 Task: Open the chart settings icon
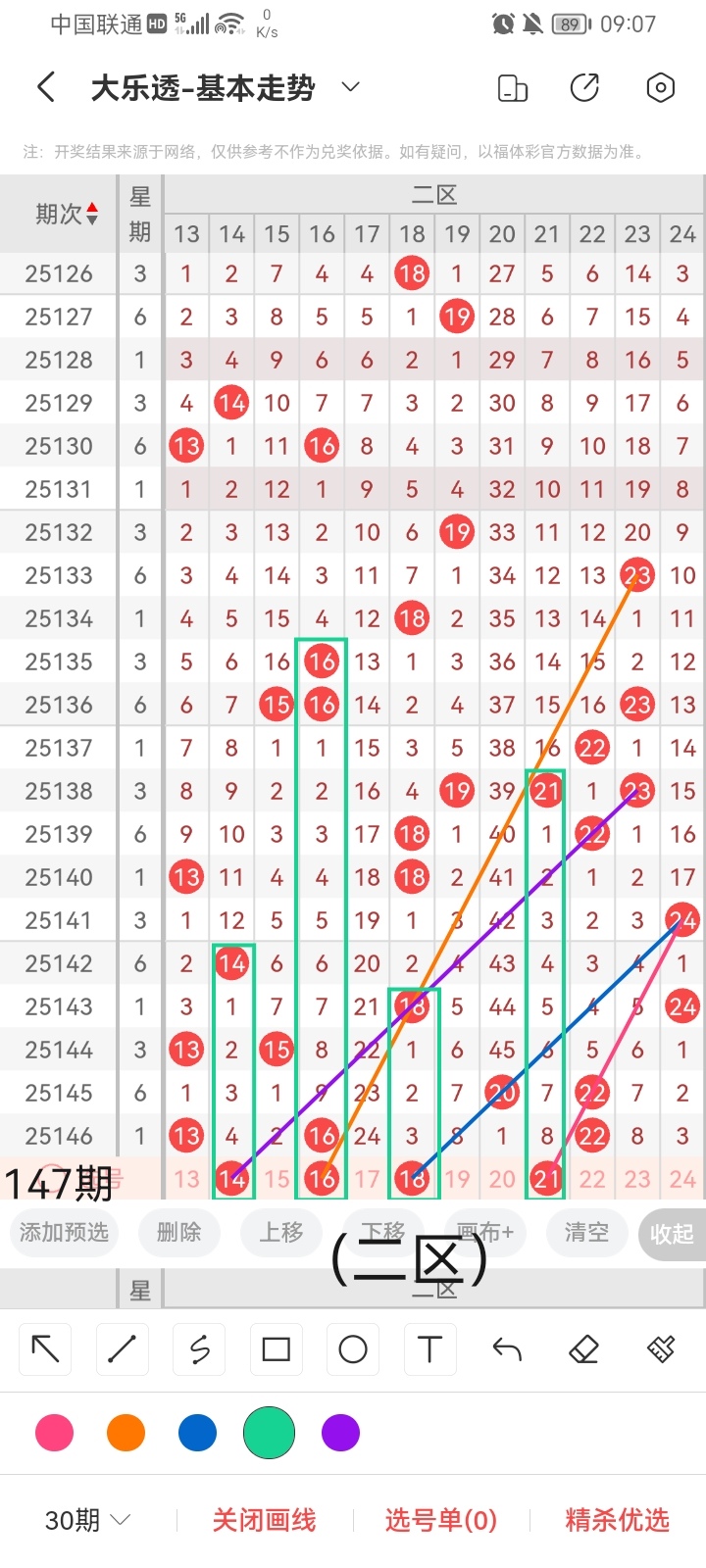click(x=661, y=88)
